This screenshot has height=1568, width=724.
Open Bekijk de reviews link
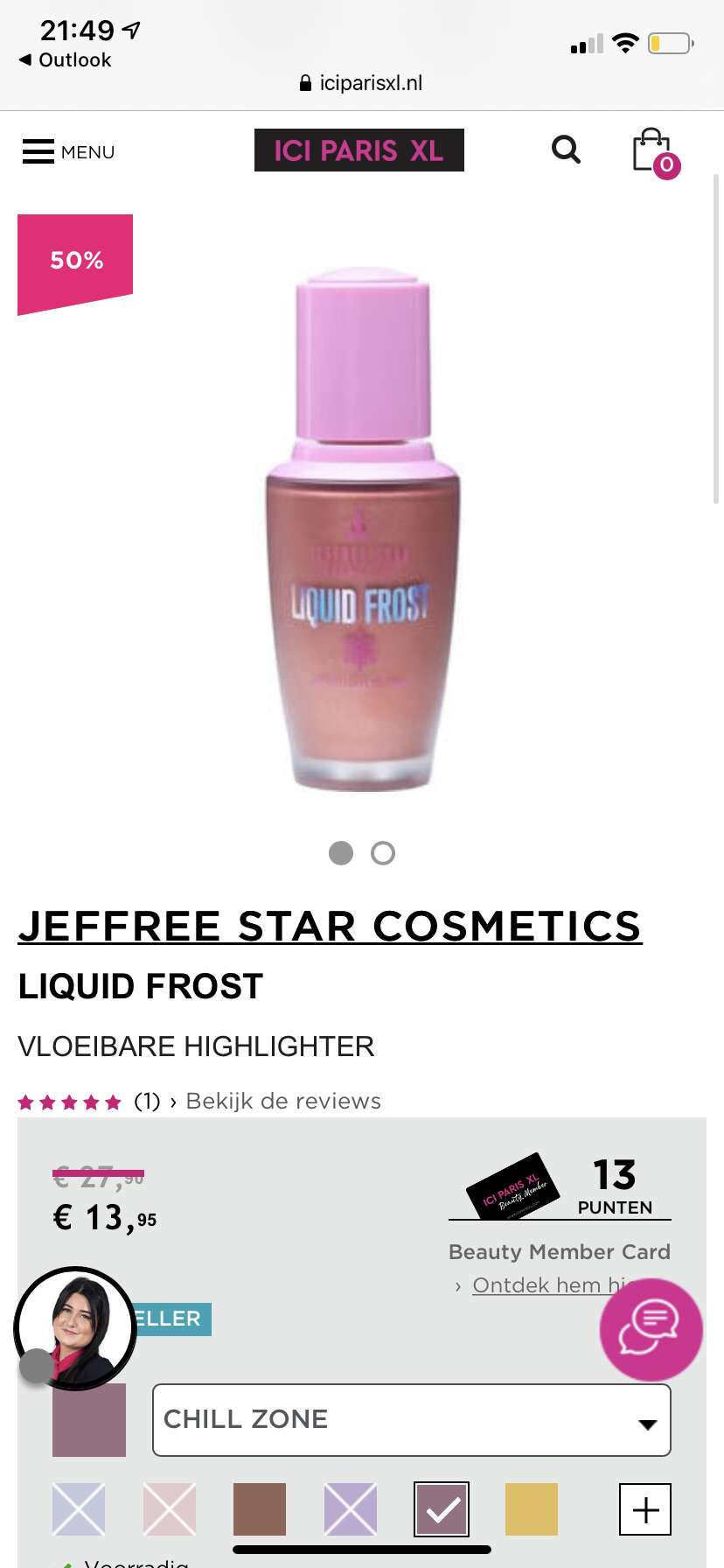tap(283, 1101)
